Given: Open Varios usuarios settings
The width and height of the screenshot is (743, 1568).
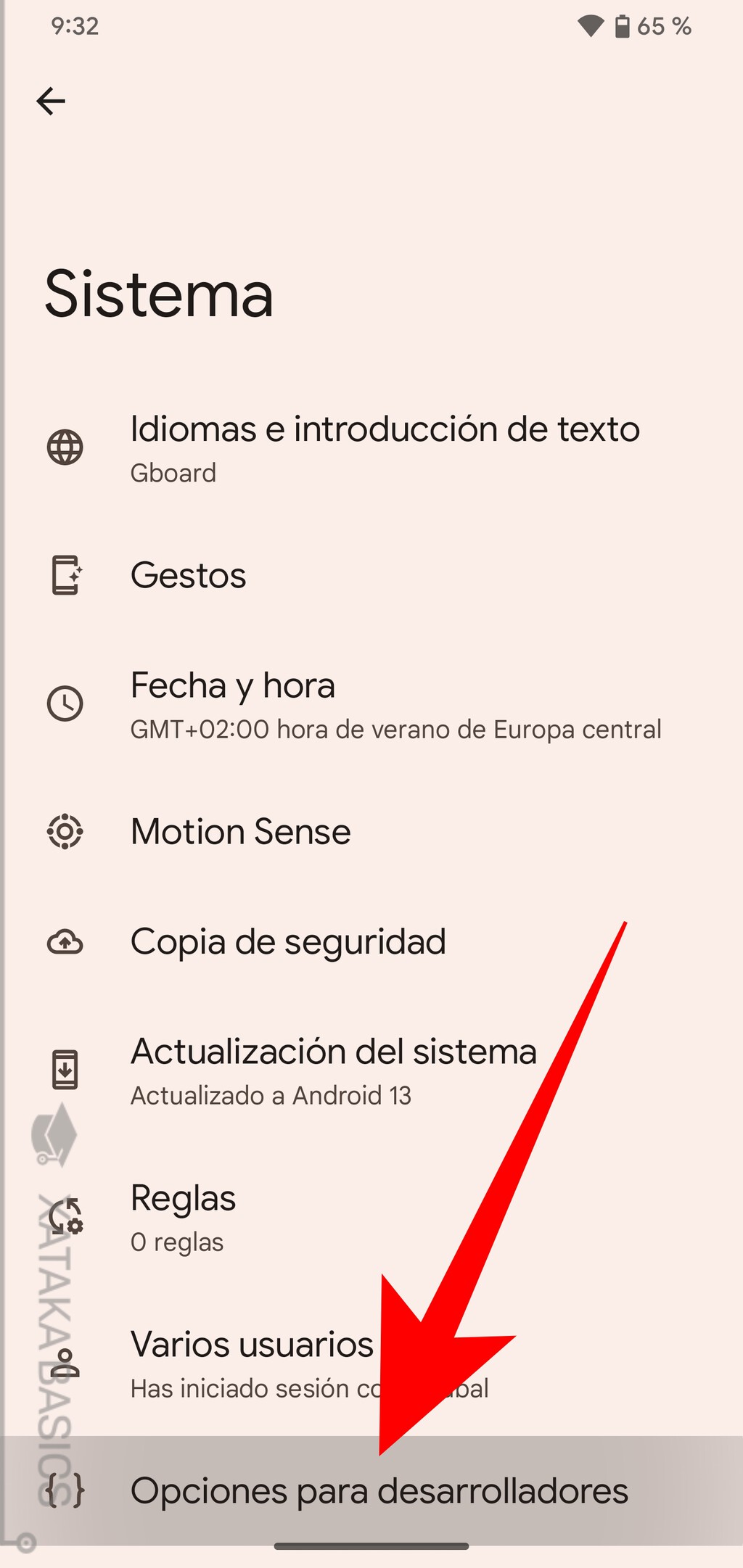Looking at the screenshot, I should 252,1344.
